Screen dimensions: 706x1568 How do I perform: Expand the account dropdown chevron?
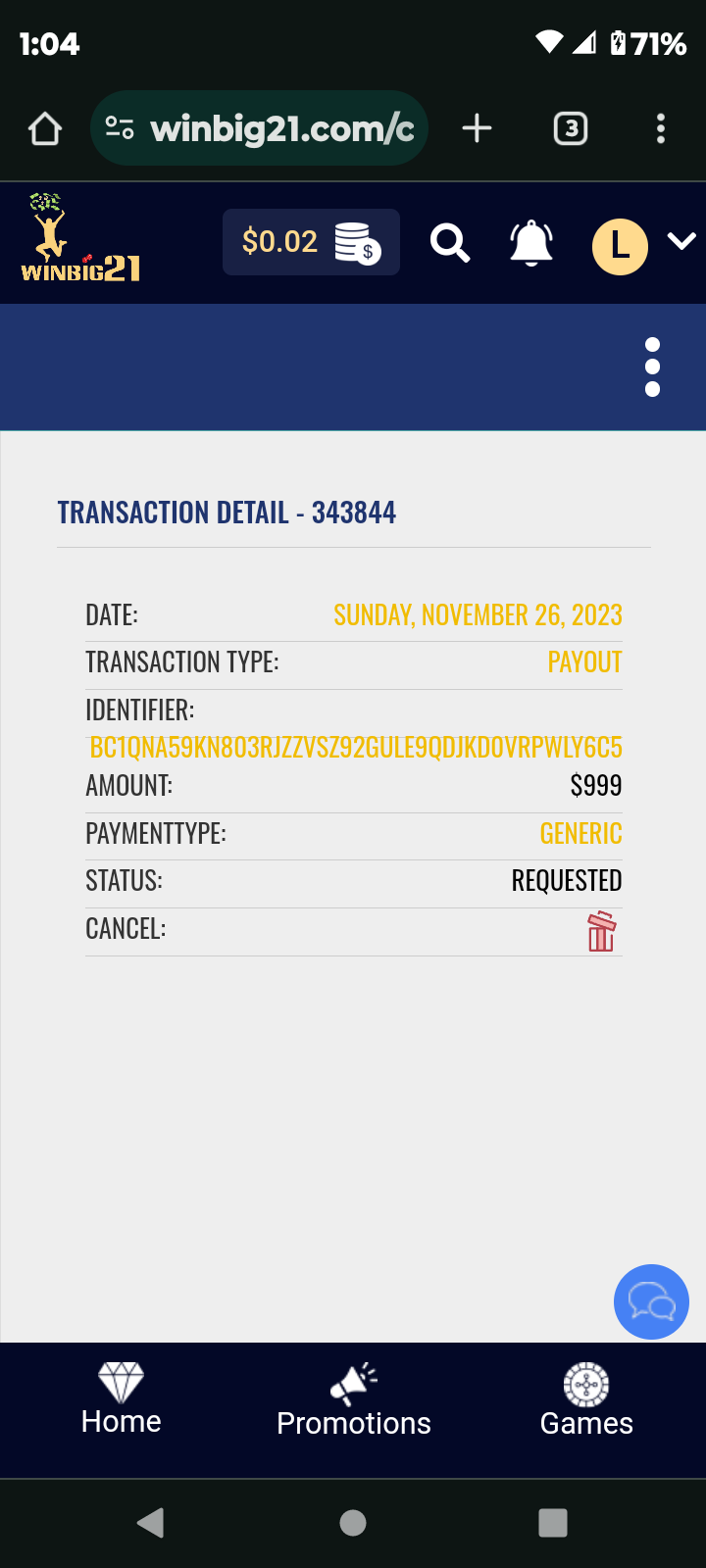coord(681,241)
